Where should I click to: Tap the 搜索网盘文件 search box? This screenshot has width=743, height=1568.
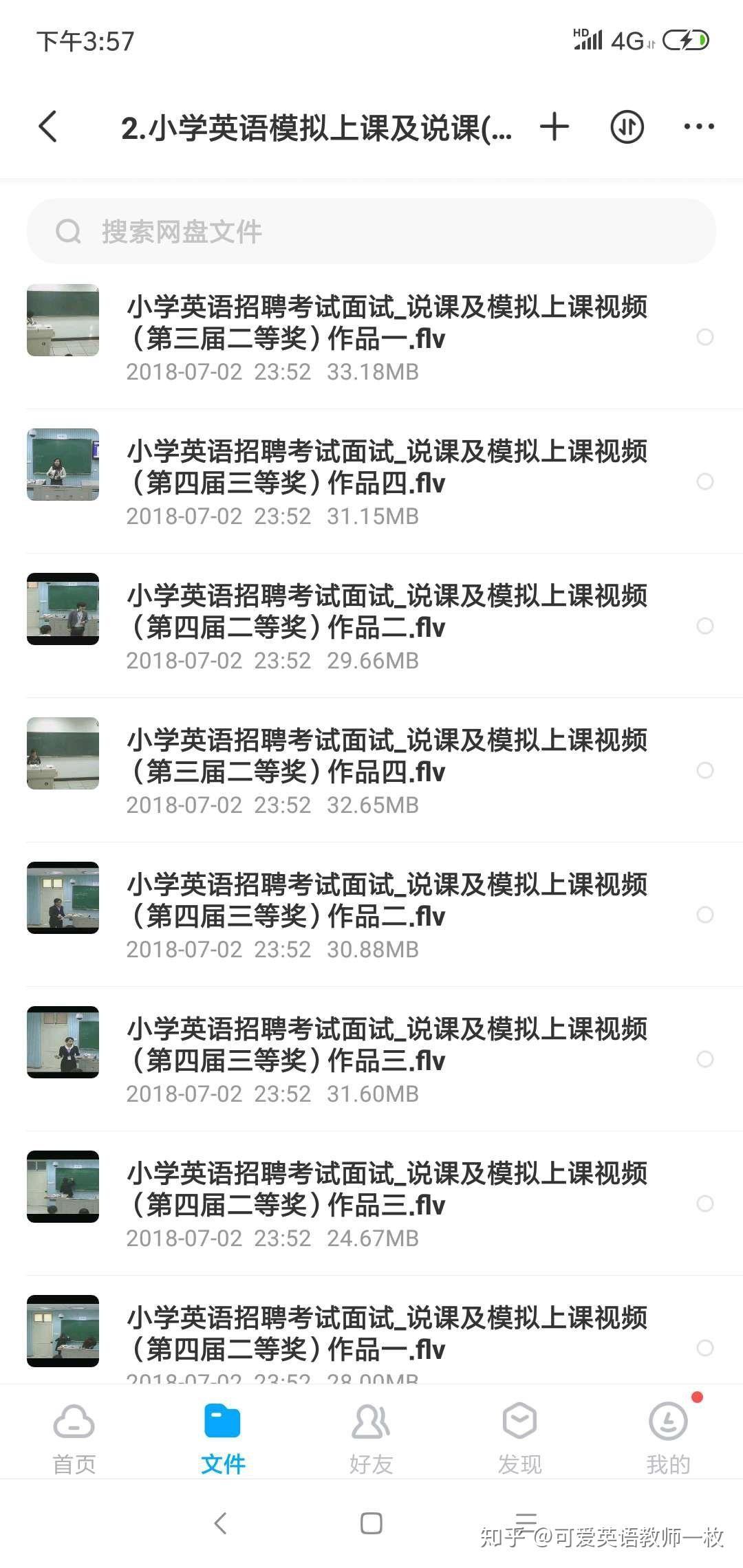point(371,231)
